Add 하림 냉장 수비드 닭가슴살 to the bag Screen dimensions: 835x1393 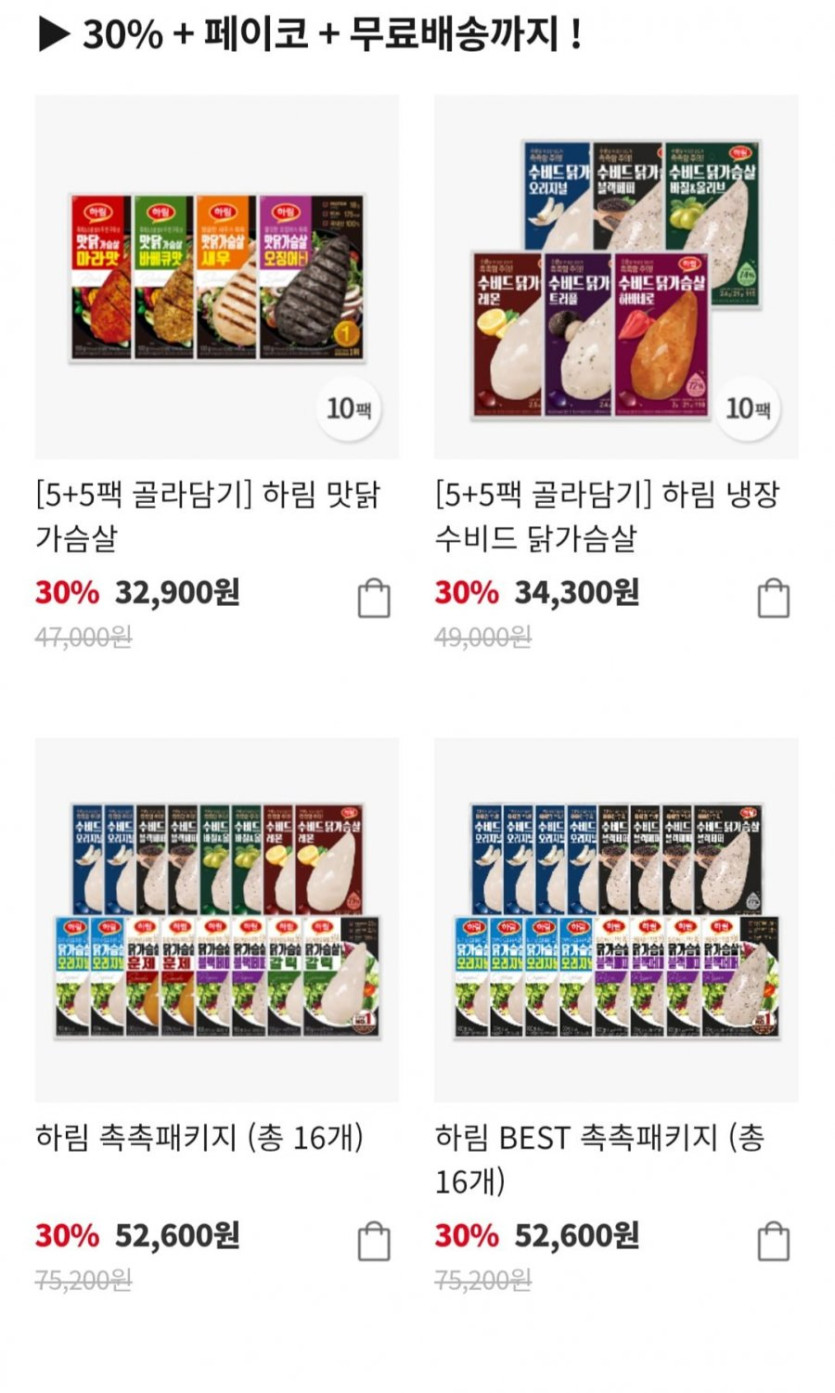[773, 599]
